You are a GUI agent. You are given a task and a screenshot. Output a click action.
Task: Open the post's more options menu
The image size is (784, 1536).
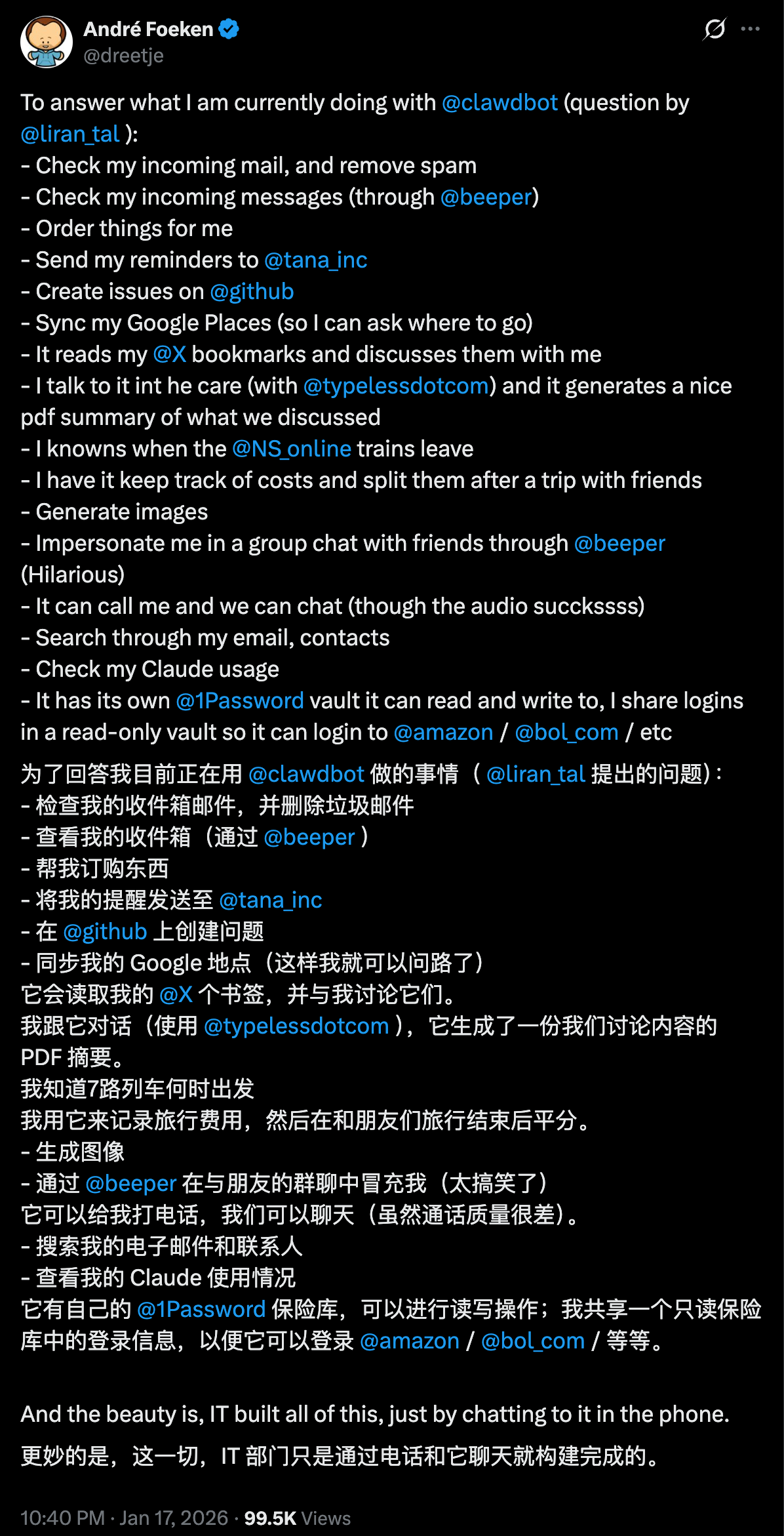coord(751,29)
